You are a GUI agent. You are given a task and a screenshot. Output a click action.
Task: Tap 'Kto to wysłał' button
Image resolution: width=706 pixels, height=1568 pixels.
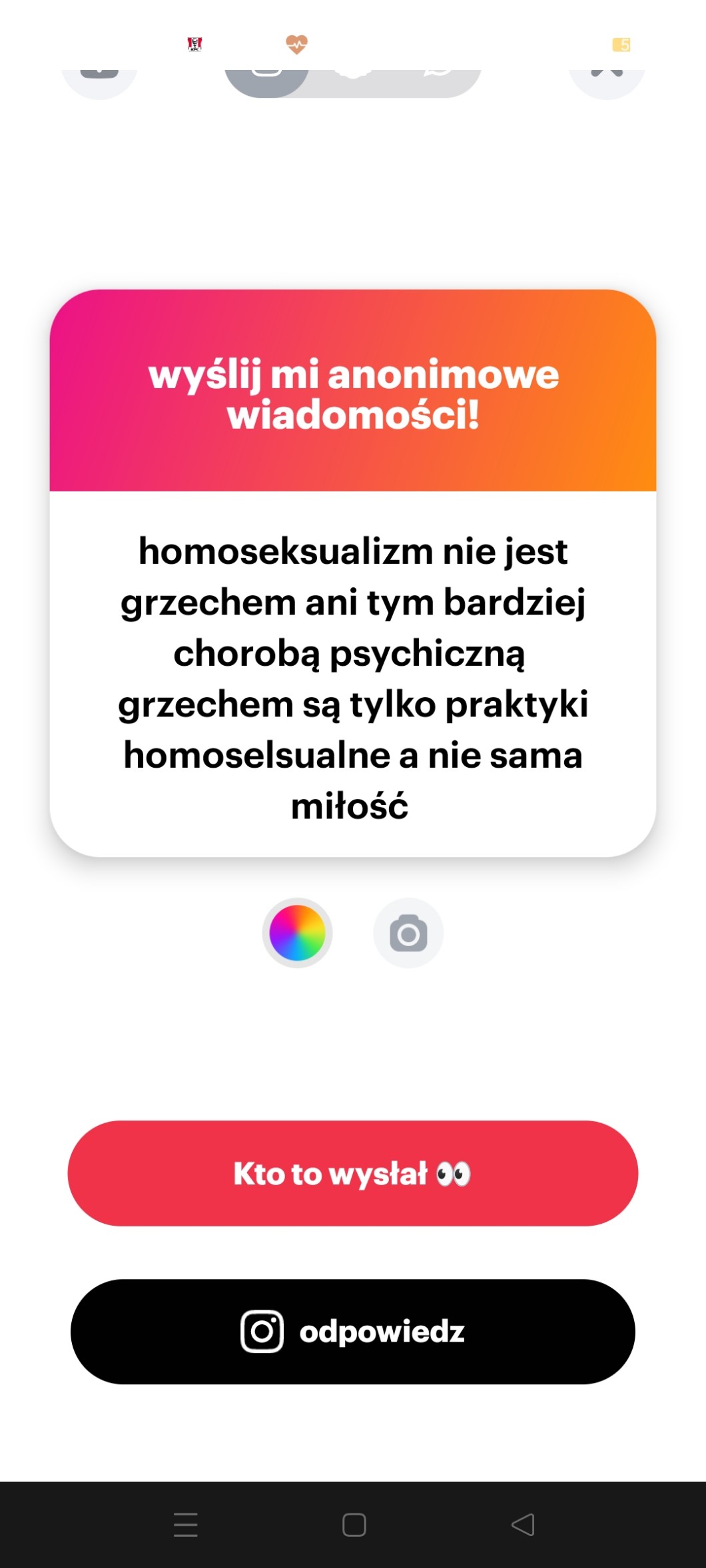[x=352, y=1173]
